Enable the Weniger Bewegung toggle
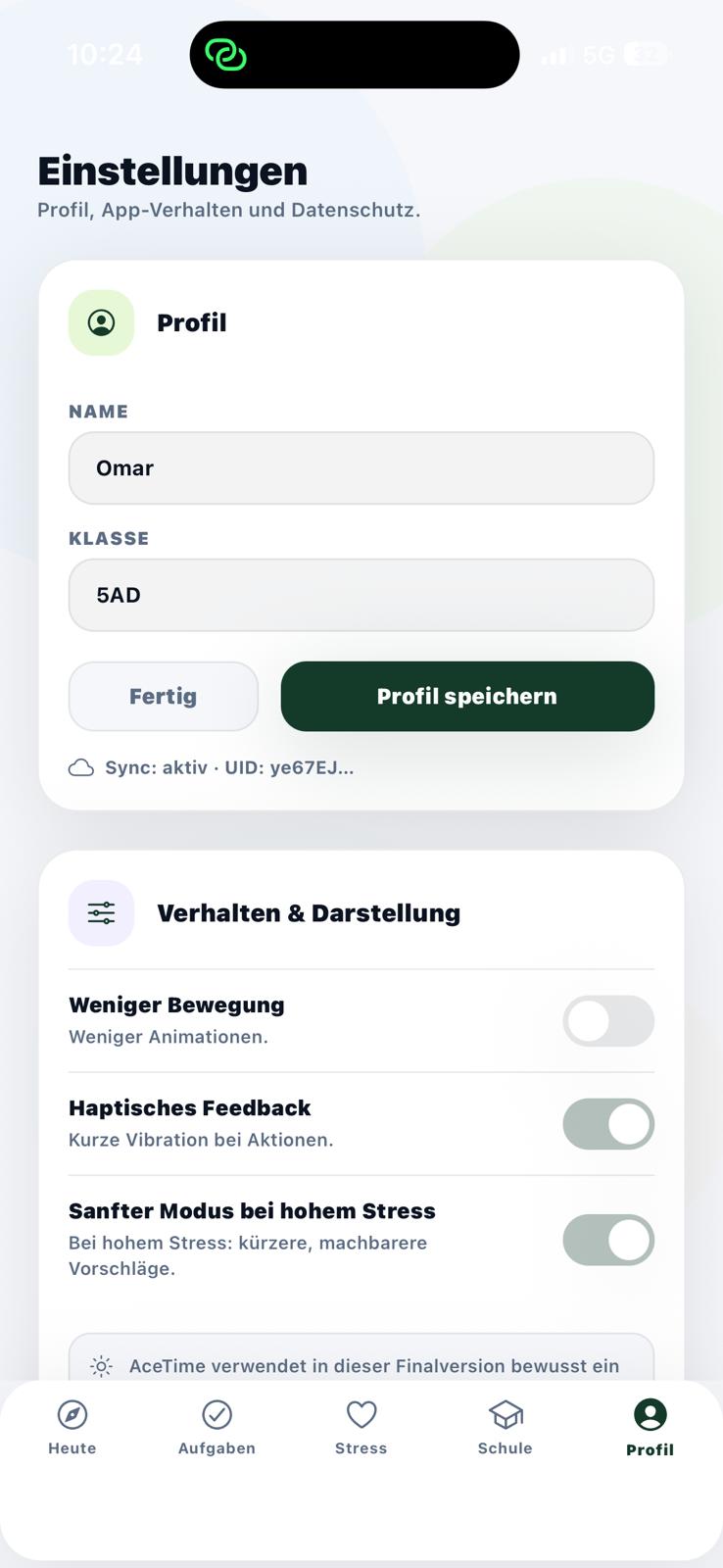The image size is (723, 1568). pyautogui.click(x=608, y=1021)
